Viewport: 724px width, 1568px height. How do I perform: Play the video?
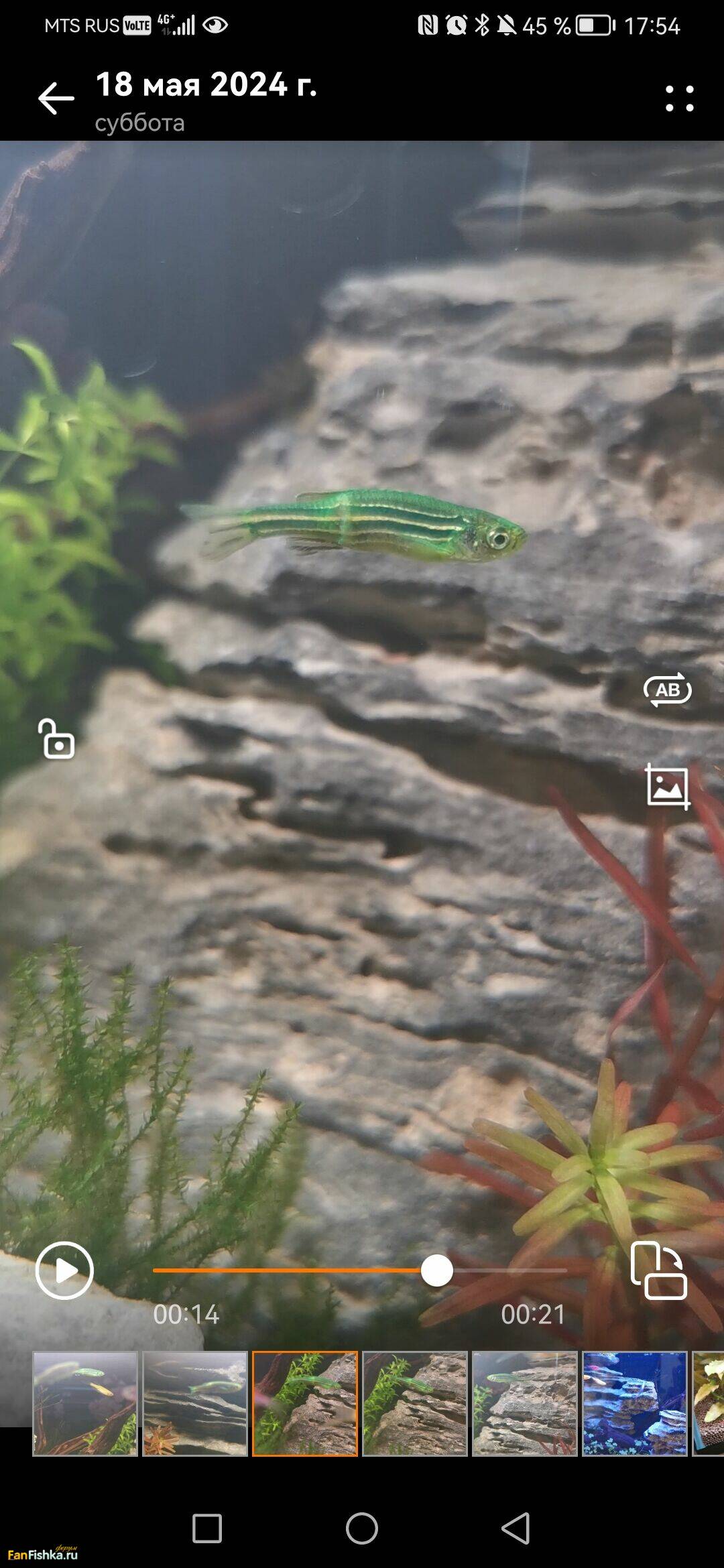[x=64, y=1270]
